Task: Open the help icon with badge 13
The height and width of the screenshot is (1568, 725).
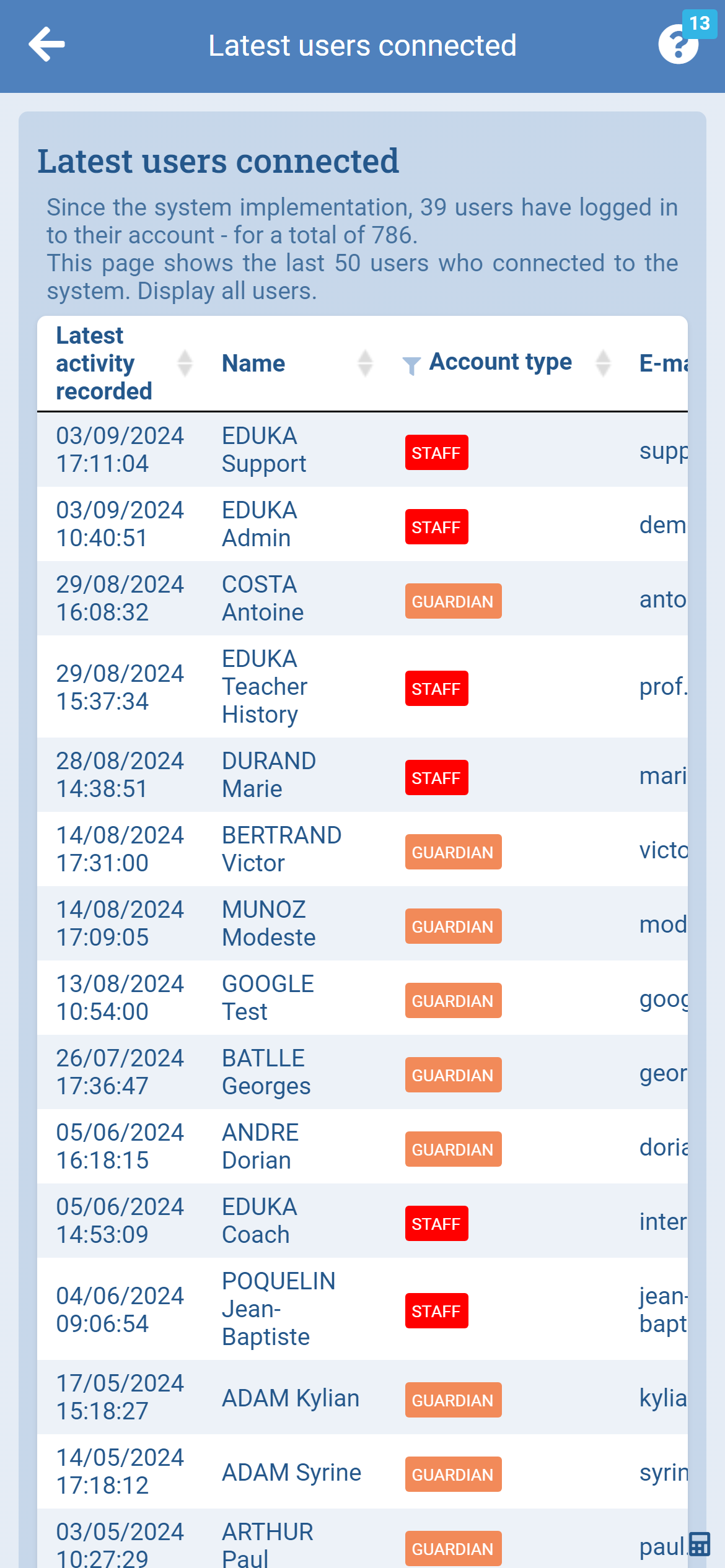Action: click(679, 44)
